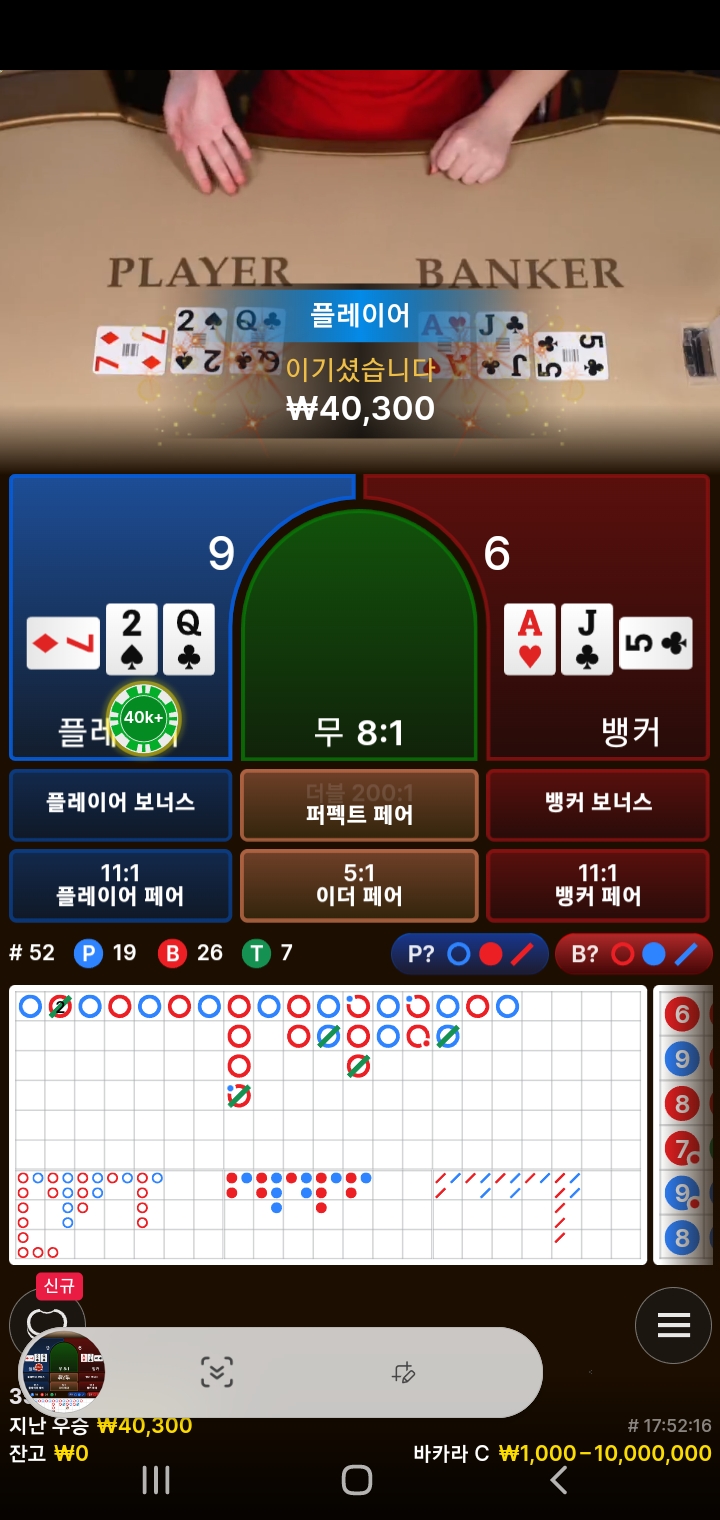Bet on 5:1 이더 페어
The height and width of the screenshot is (1520, 720).
359,885
